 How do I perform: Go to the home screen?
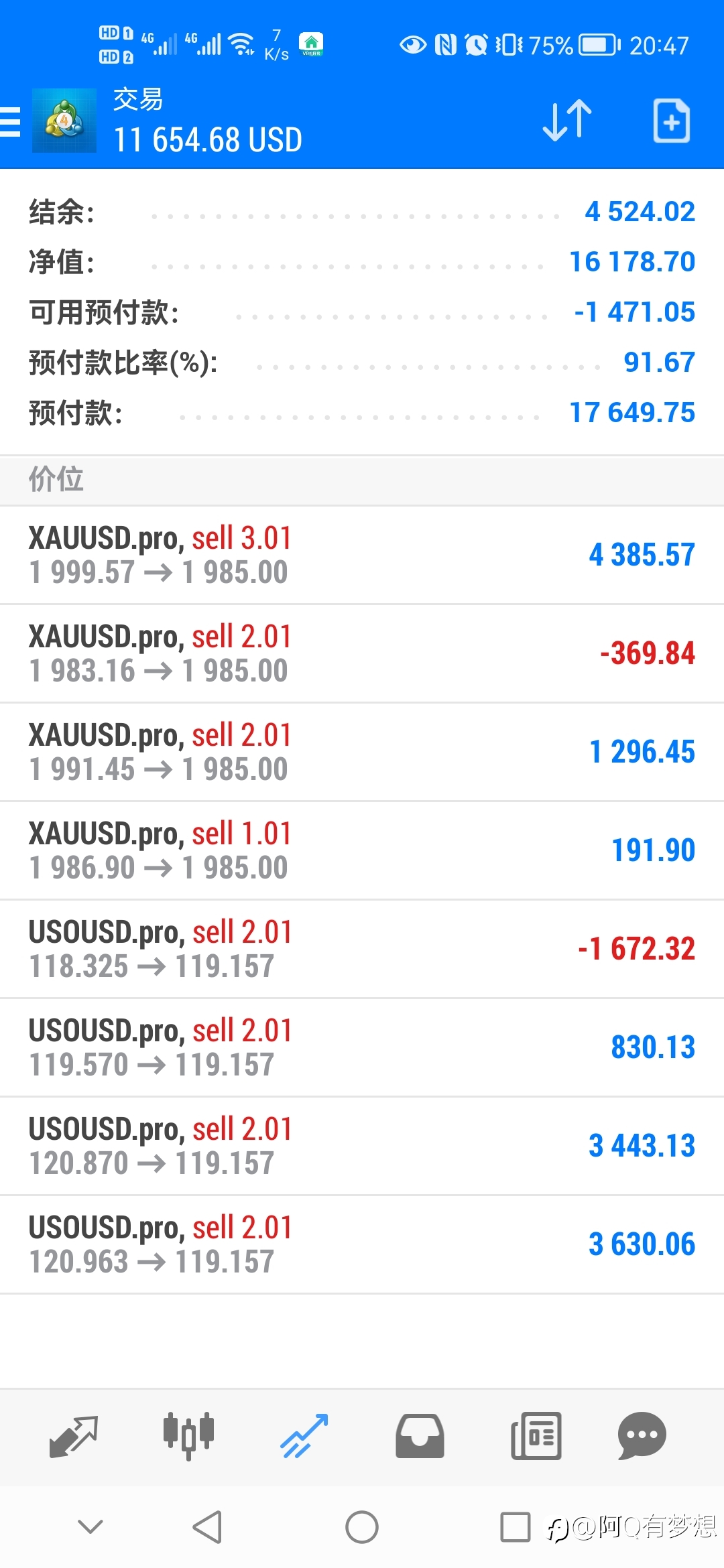362,1528
